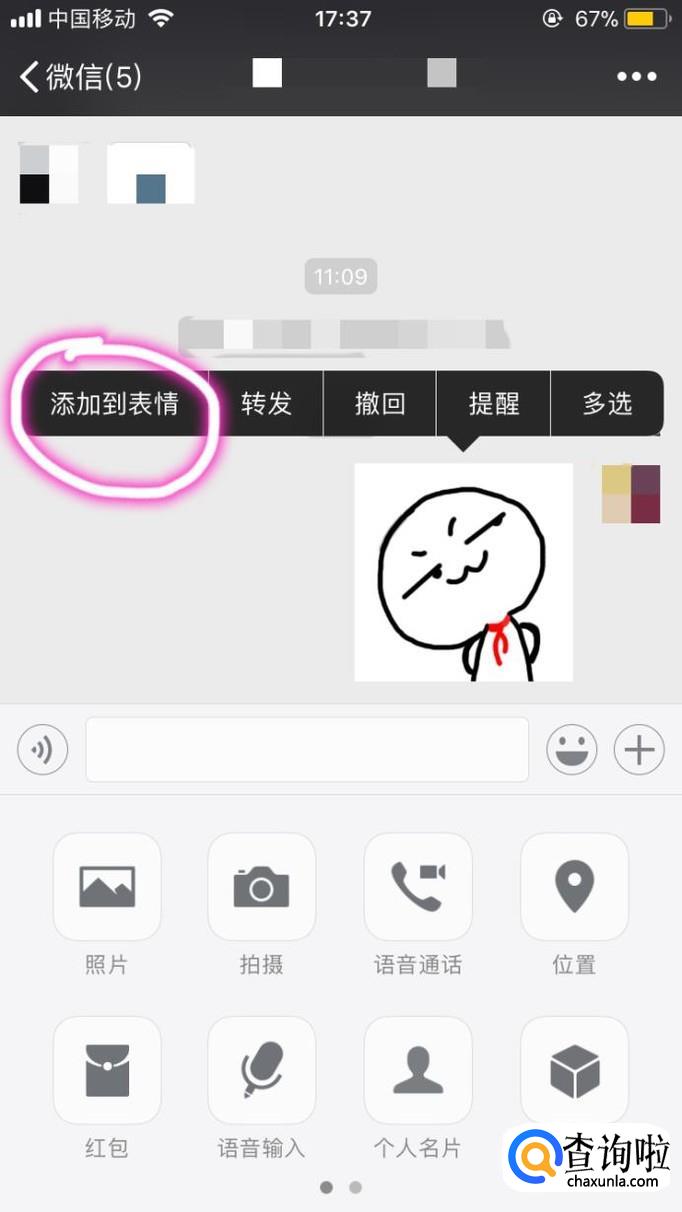Go back to the WeChat chat list
Screen dimensions: 682x1212
tap(80, 76)
